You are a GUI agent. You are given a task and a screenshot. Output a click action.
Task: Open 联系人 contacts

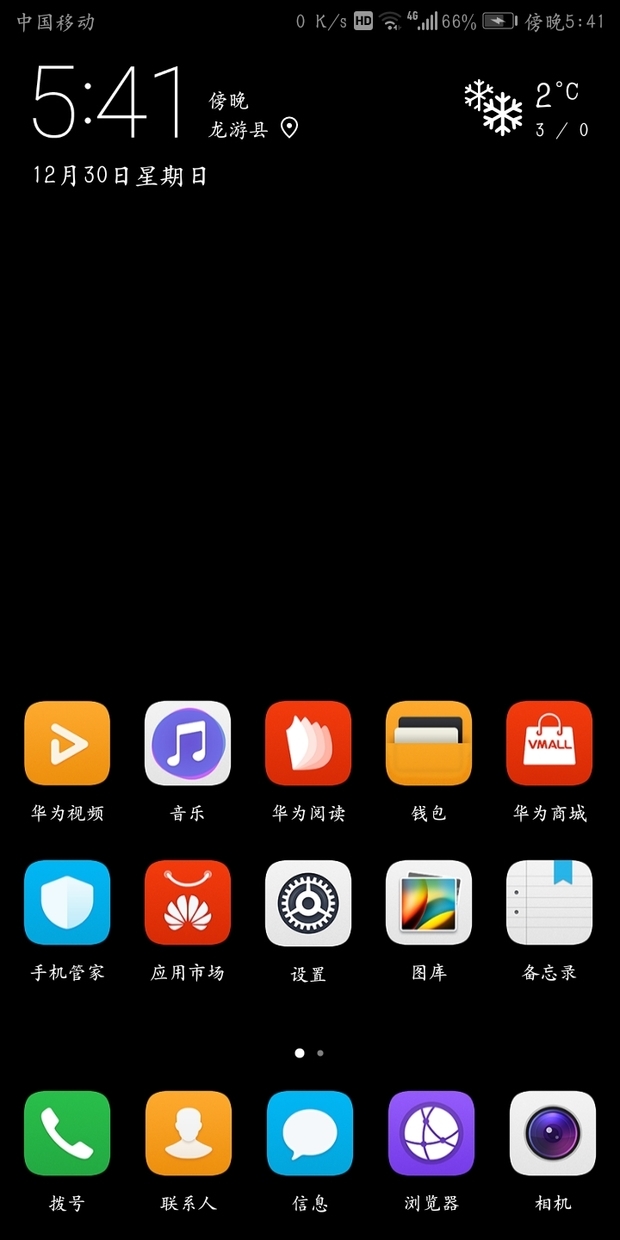[188, 1133]
